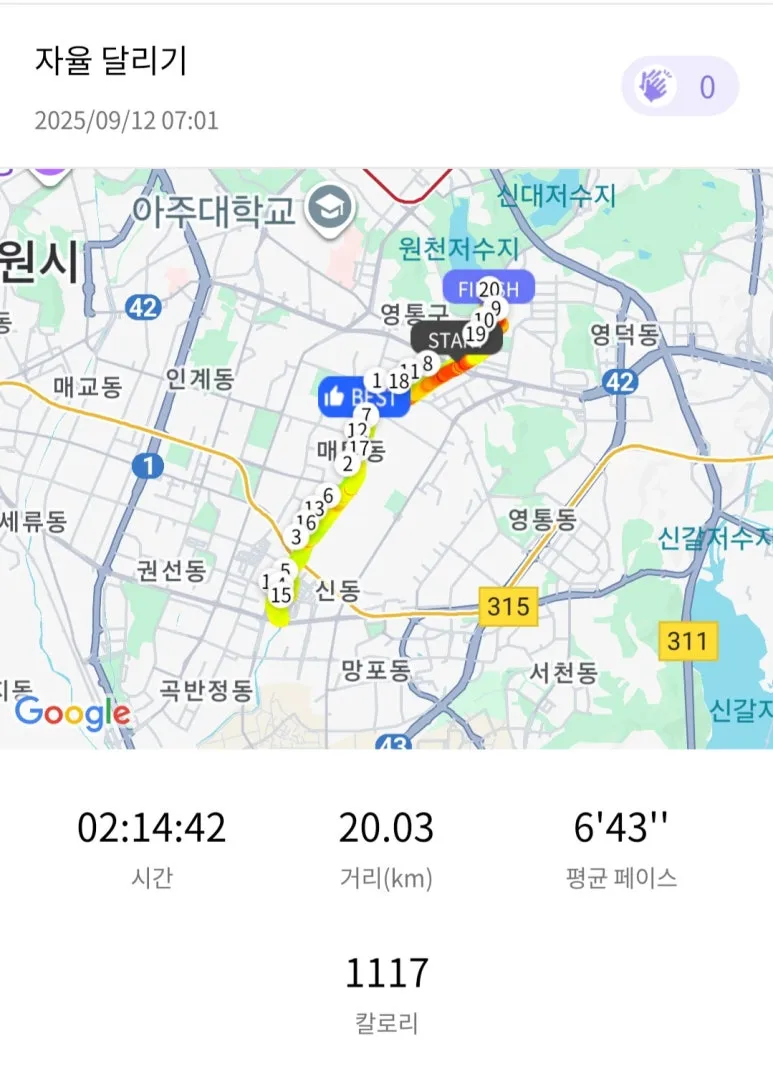Image resolution: width=773 pixels, height=1082 pixels.
Task: Open the START marker on the route
Action: (449, 340)
